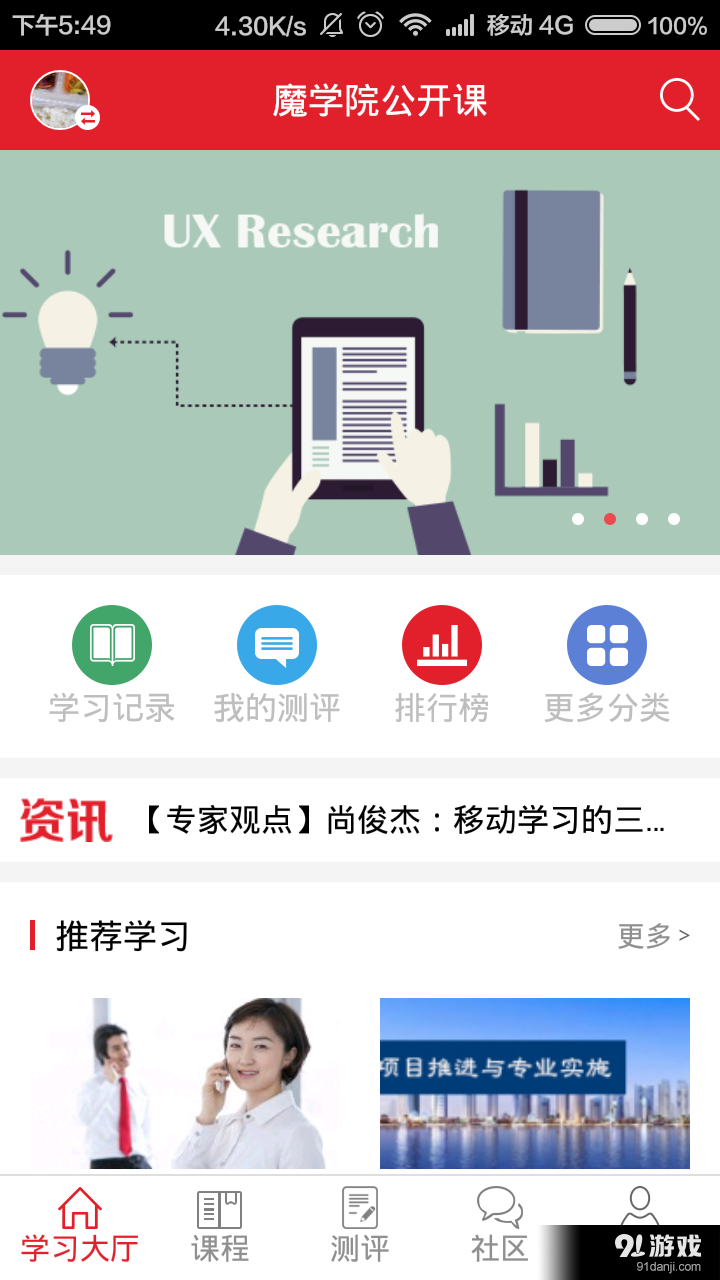Open 更多分类 more categories icon
720x1280 pixels.
click(607, 645)
